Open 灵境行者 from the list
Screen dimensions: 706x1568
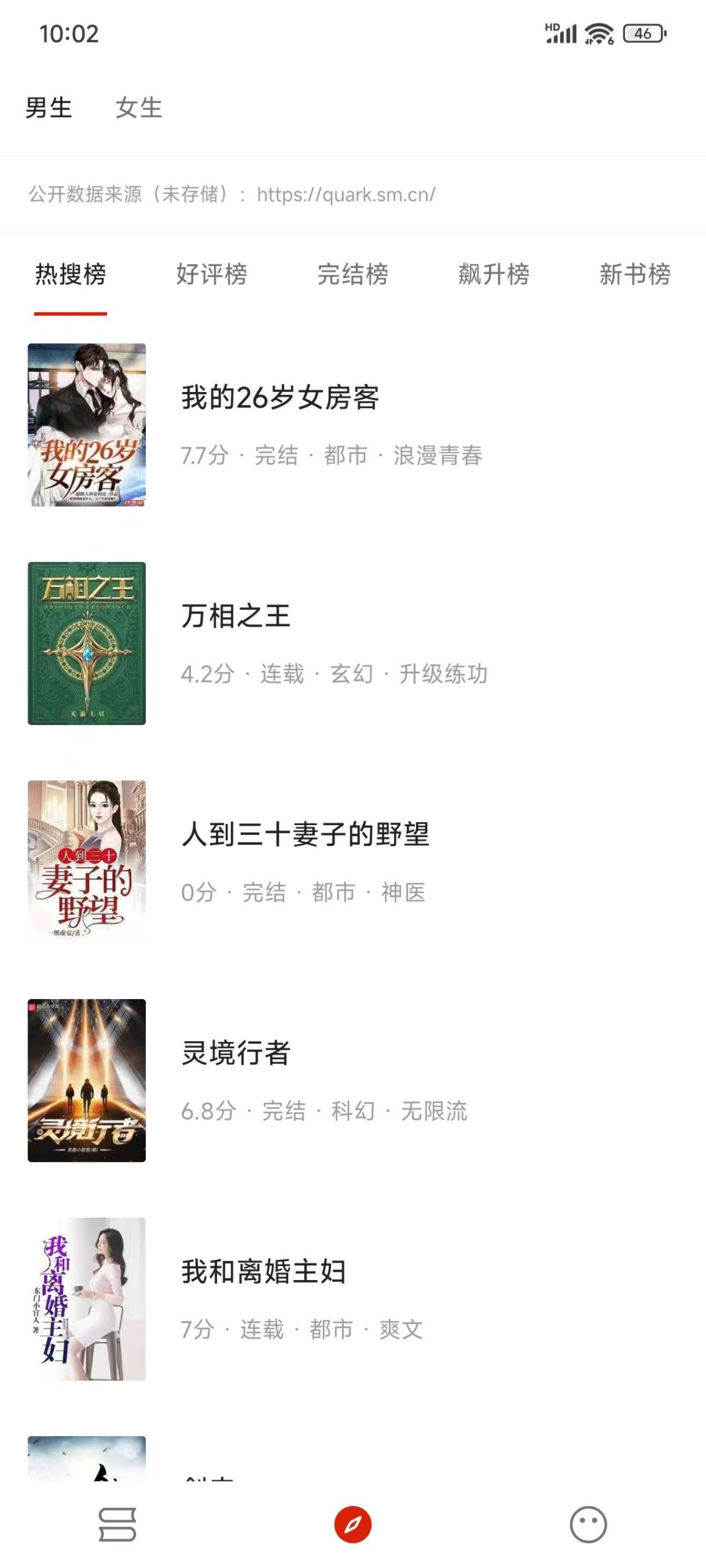235,1053
